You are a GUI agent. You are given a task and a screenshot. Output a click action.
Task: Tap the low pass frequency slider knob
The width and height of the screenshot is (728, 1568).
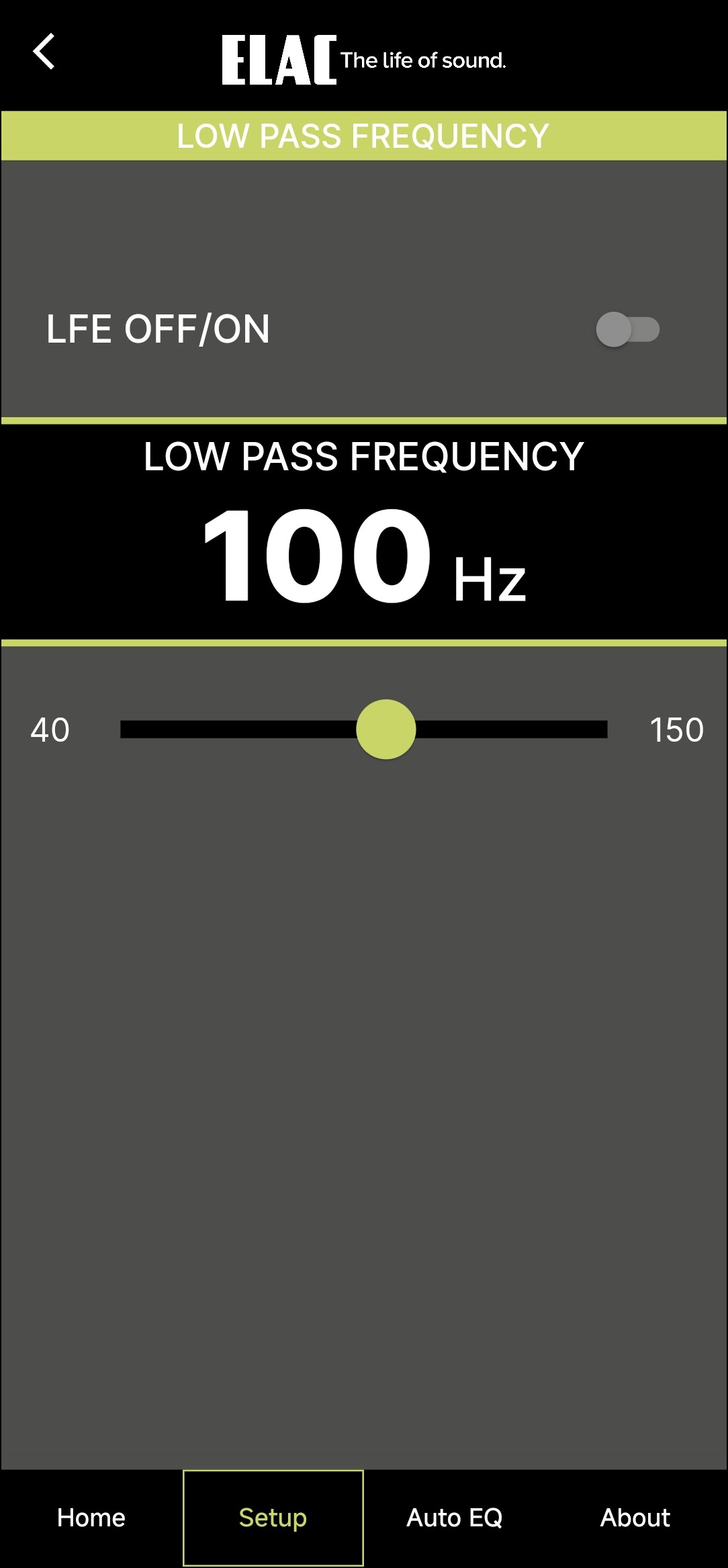click(x=386, y=730)
